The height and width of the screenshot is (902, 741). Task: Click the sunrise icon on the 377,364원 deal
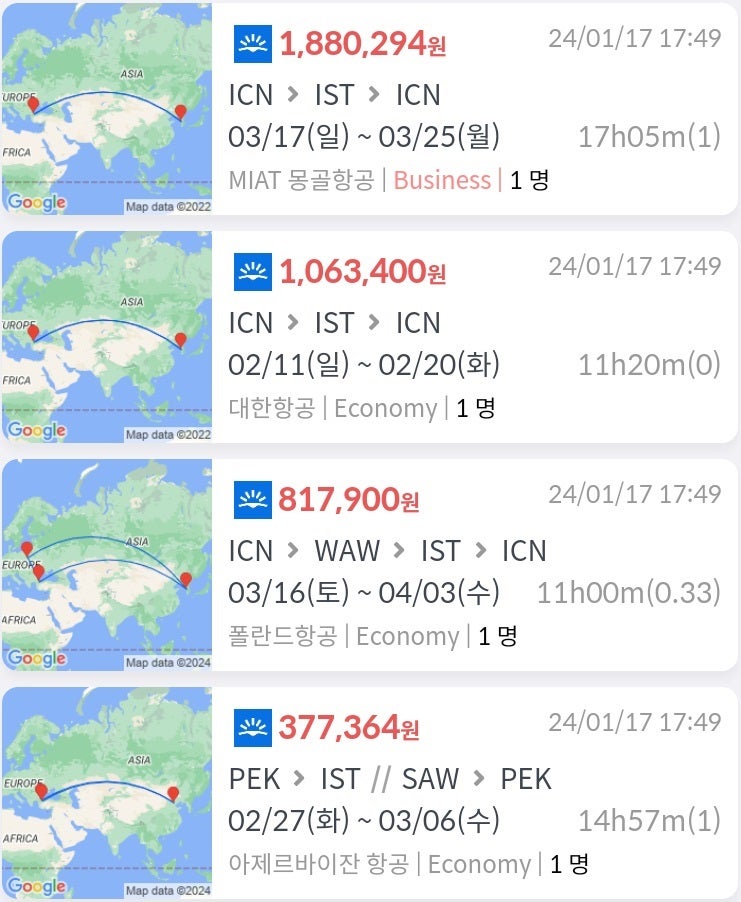coord(251,726)
